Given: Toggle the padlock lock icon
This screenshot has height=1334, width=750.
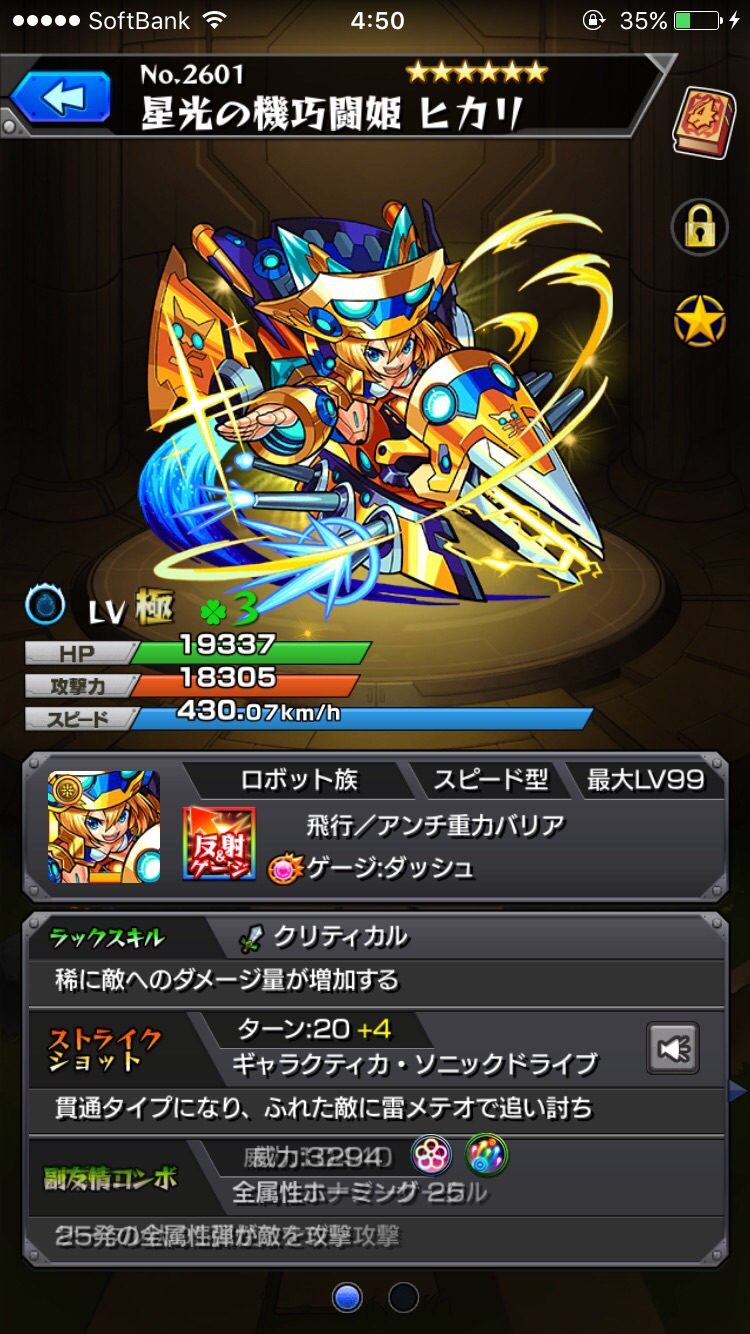Looking at the screenshot, I should click(x=699, y=227).
